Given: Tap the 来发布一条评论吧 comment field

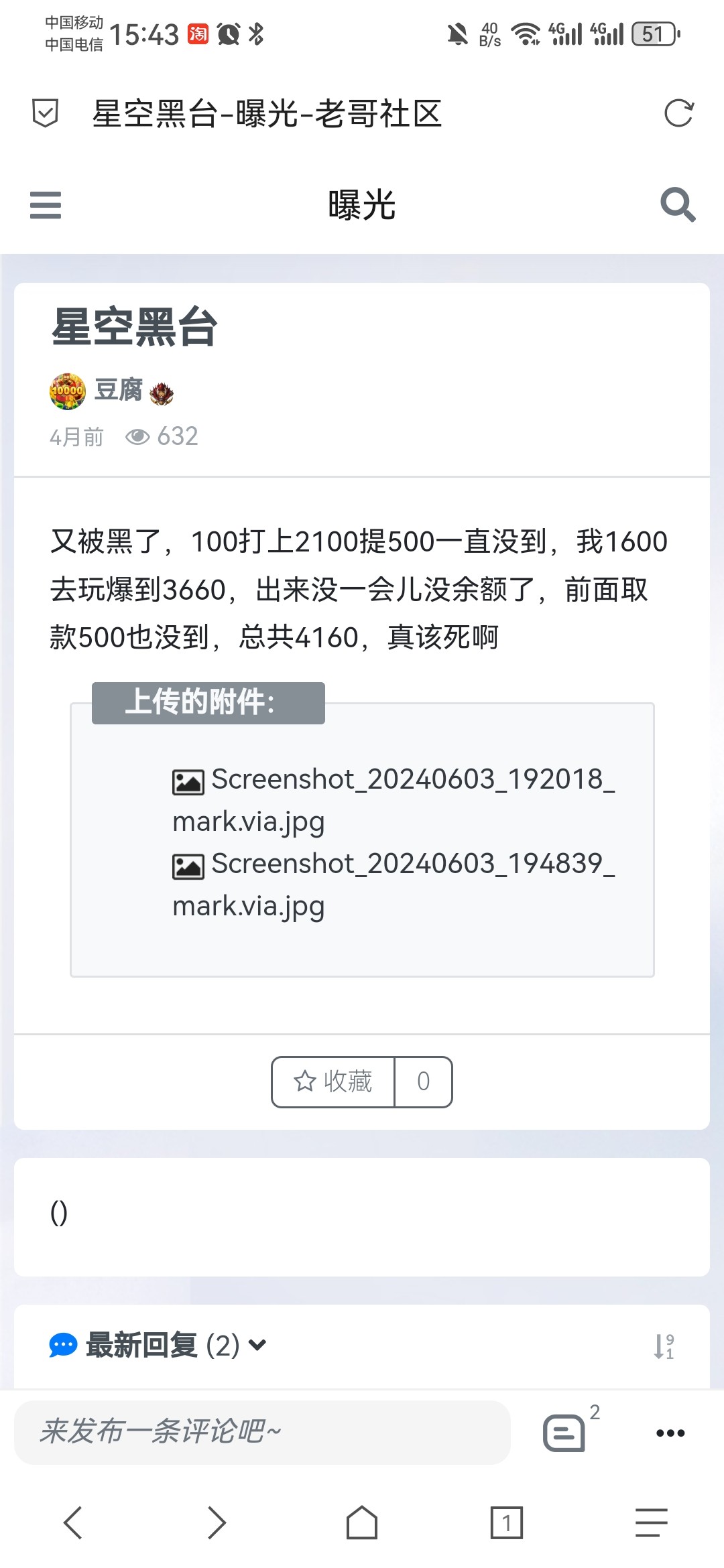Looking at the screenshot, I should click(x=262, y=1432).
